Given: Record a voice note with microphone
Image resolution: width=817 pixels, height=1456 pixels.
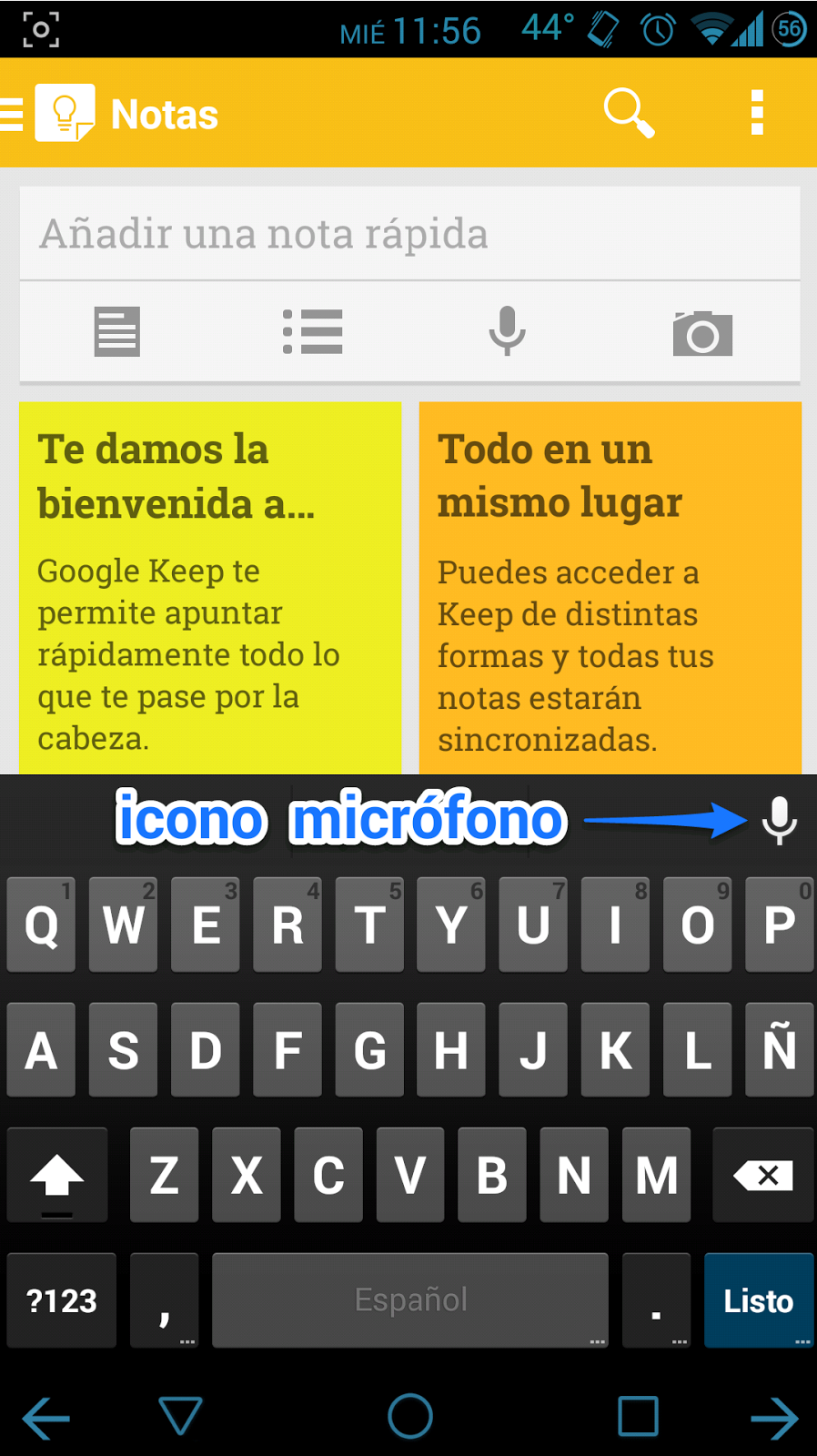Looking at the screenshot, I should (x=507, y=331).
